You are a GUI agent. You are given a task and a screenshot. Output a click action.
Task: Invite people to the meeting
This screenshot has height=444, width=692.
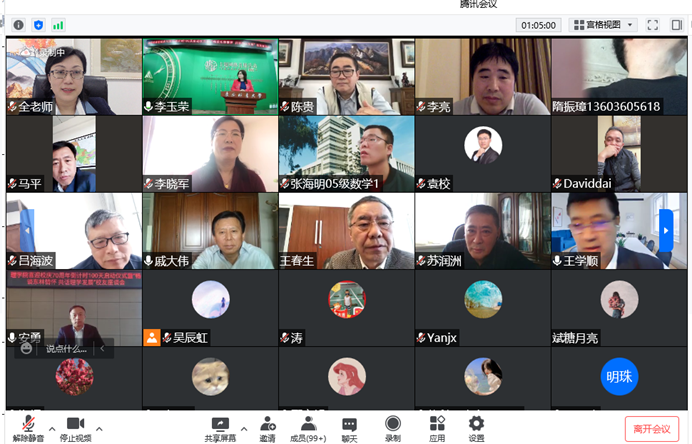(268, 427)
